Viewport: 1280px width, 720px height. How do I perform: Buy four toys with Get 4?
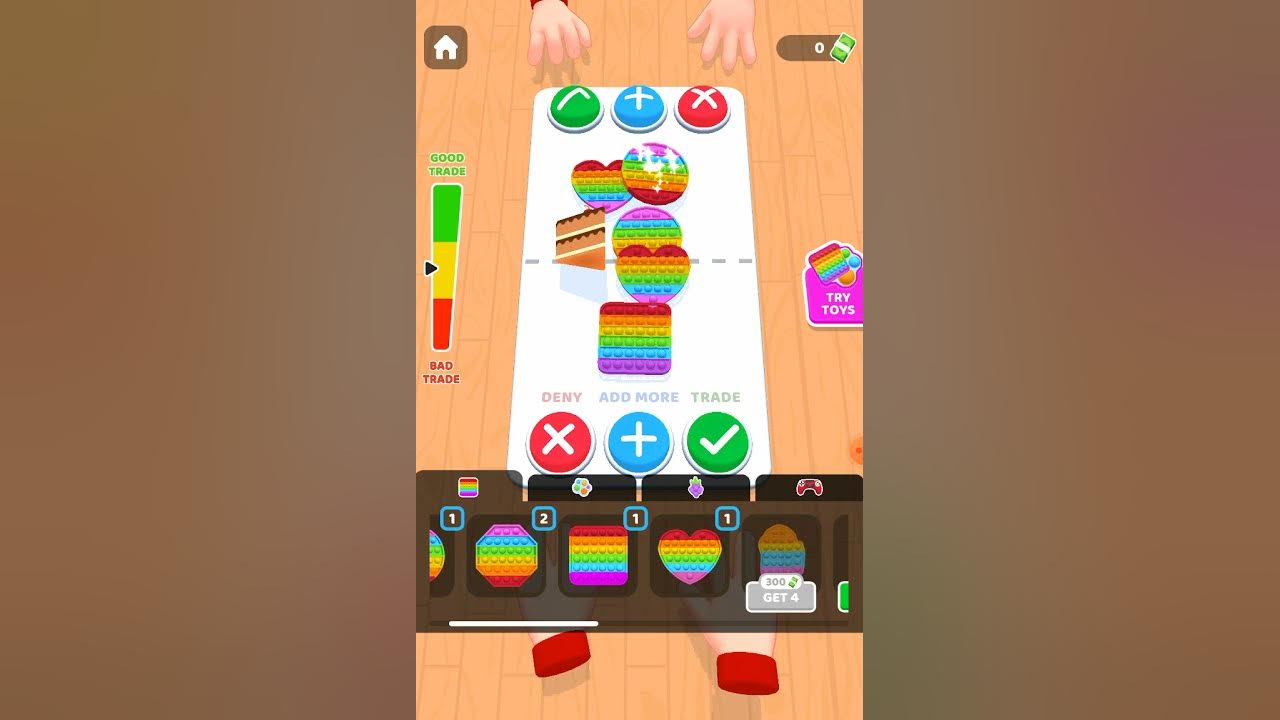781,596
